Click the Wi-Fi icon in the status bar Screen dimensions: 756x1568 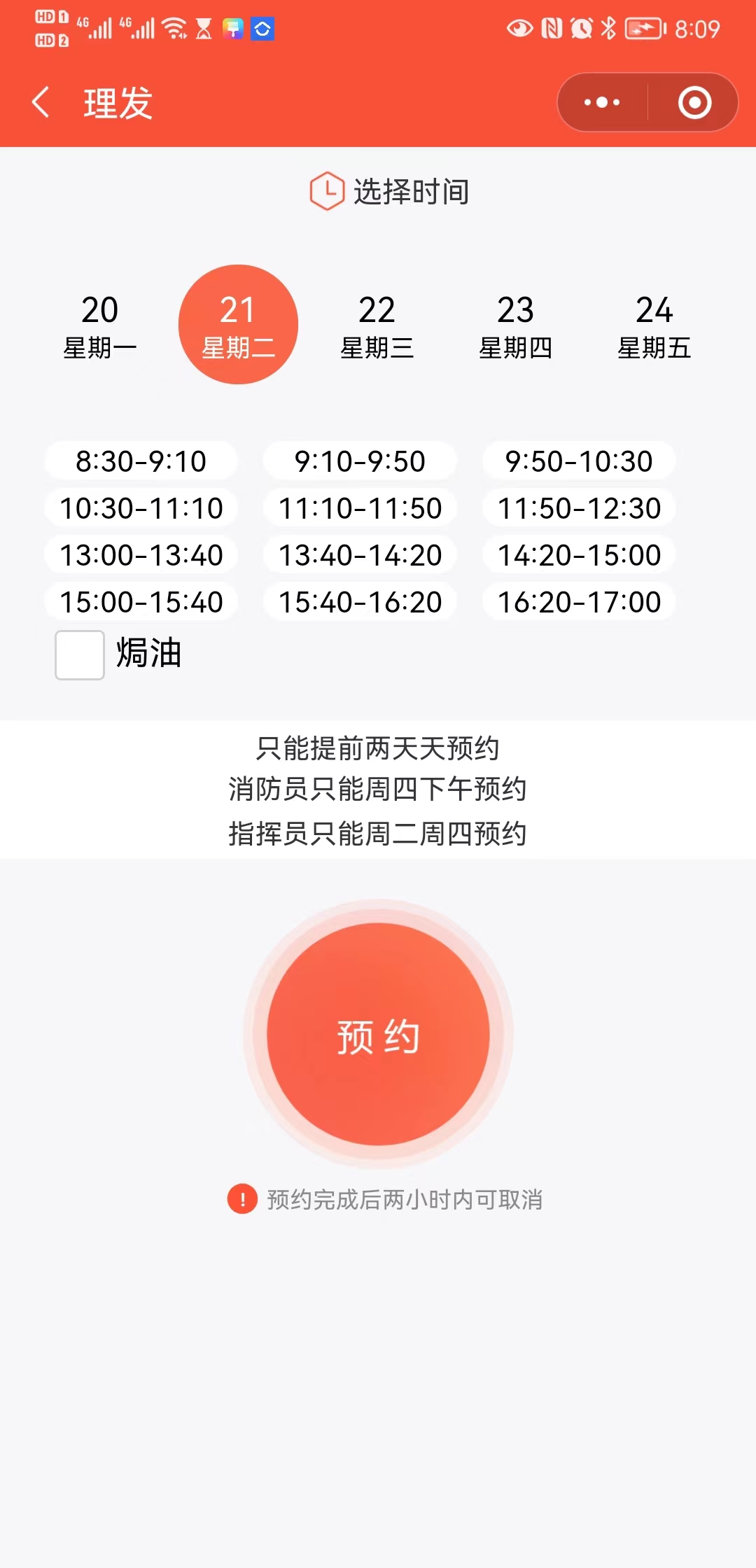coord(171,27)
